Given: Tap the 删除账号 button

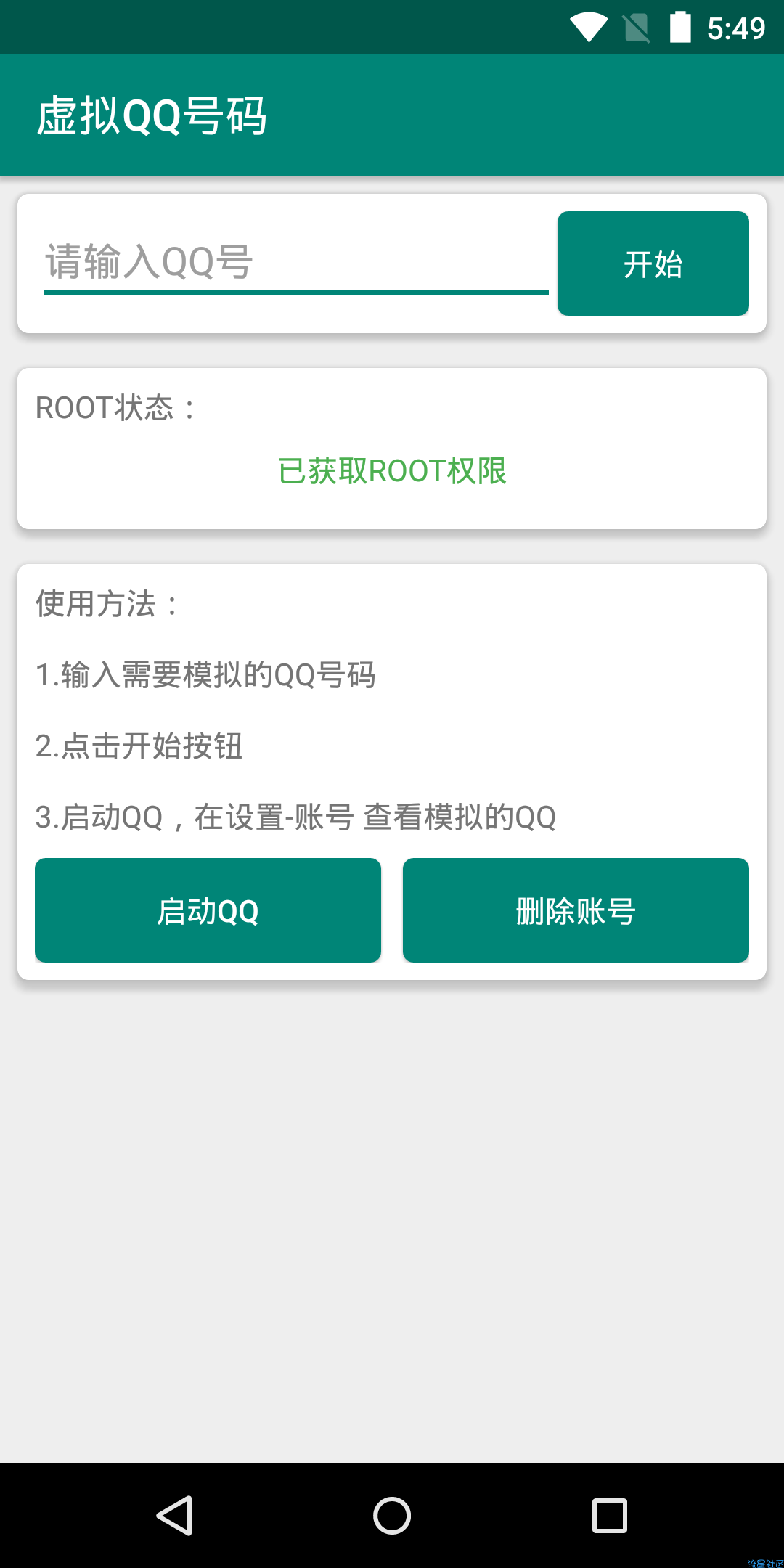Looking at the screenshot, I should 576,910.
